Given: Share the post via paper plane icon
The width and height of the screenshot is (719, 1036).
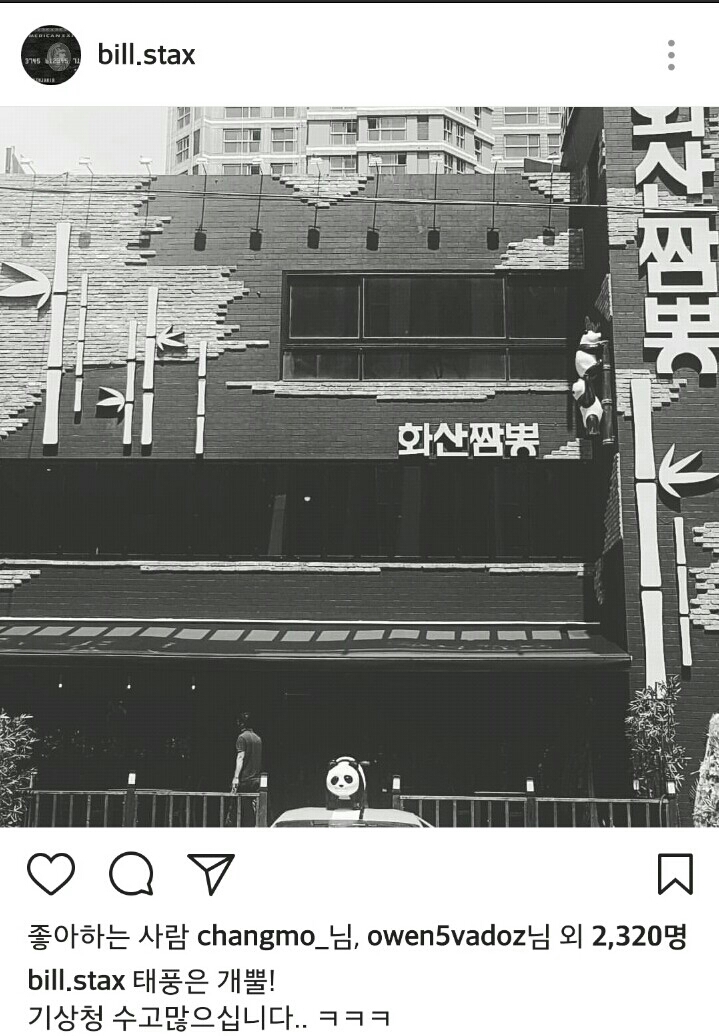Looking at the screenshot, I should [x=210, y=874].
